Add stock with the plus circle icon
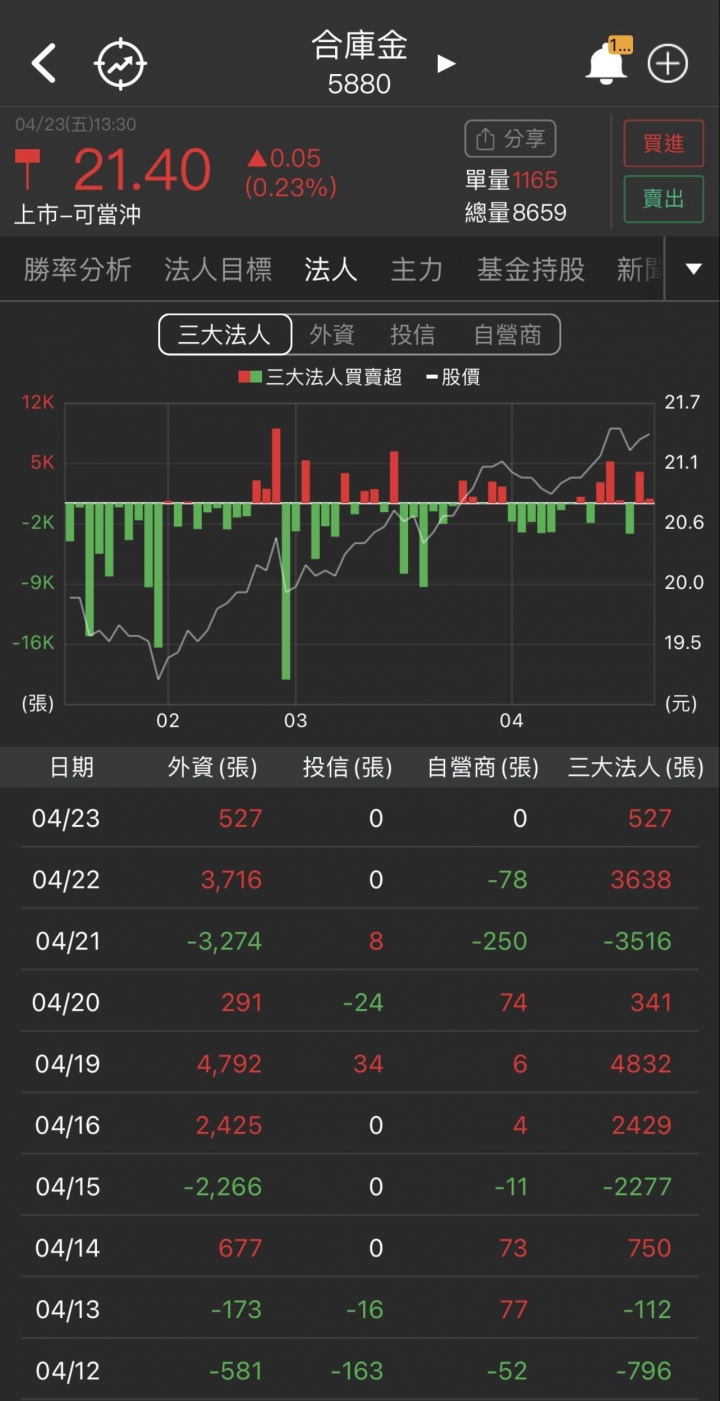 (x=668, y=64)
